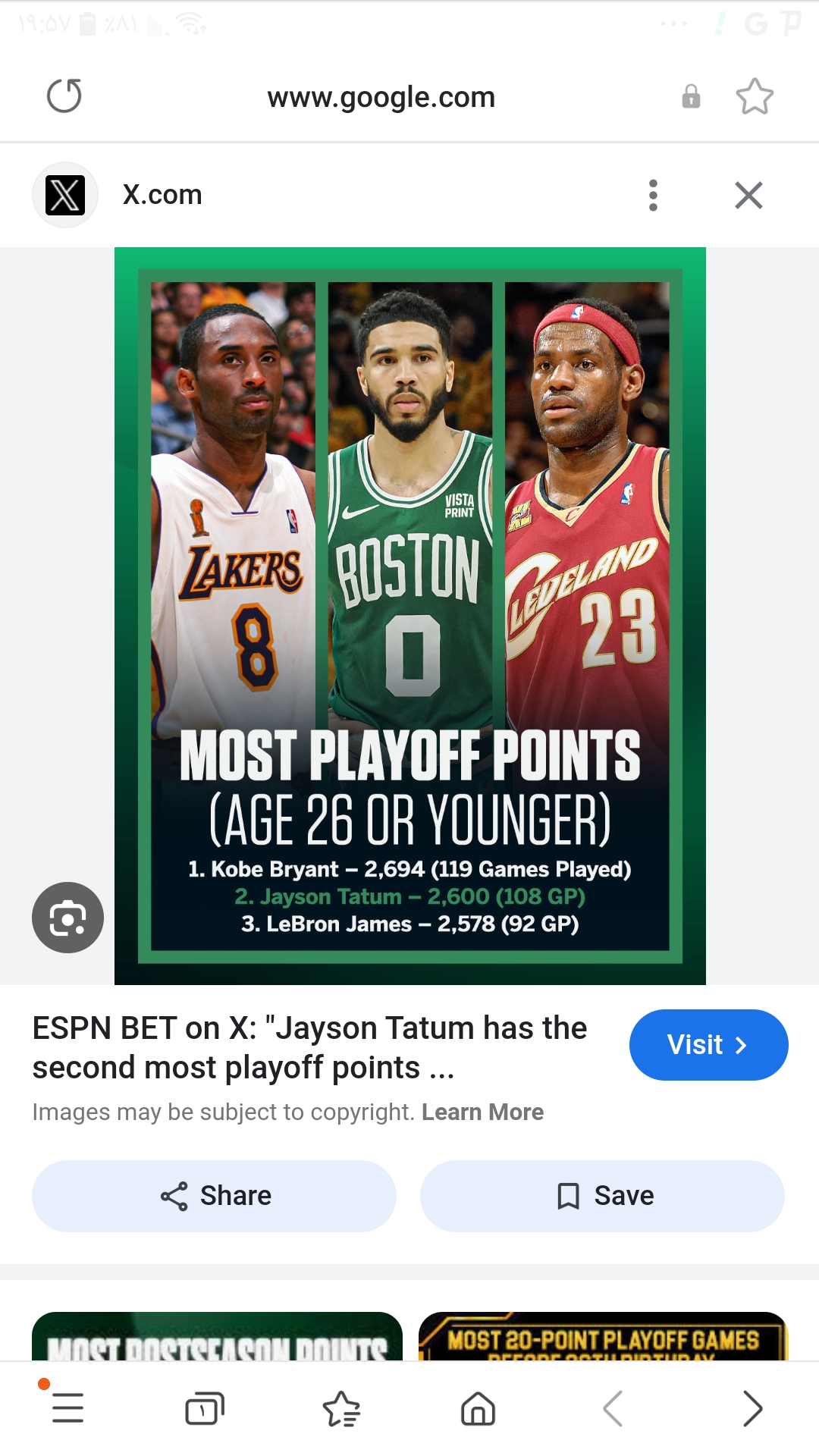Share this image result

coord(214,1196)
